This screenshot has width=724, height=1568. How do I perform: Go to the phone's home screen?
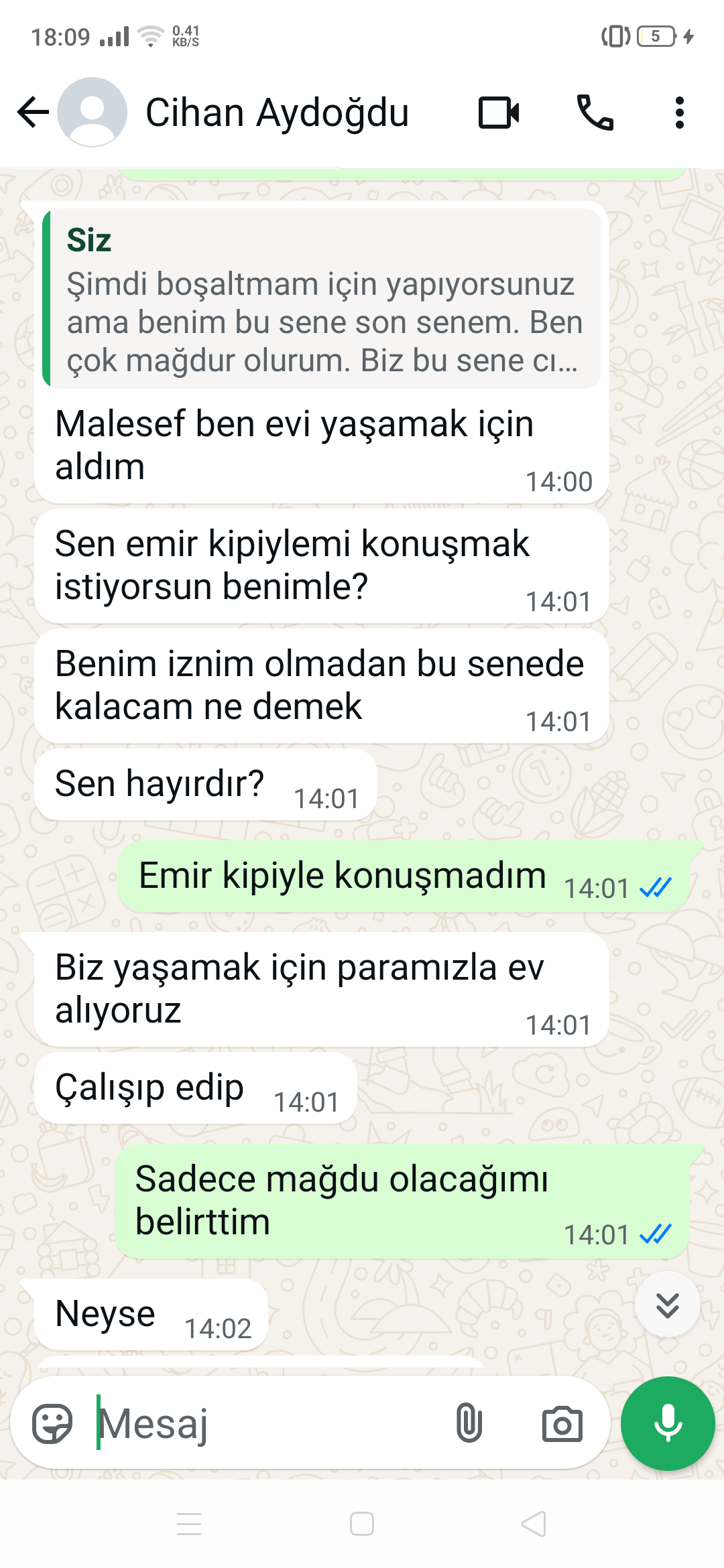[x=362, y=1524]
